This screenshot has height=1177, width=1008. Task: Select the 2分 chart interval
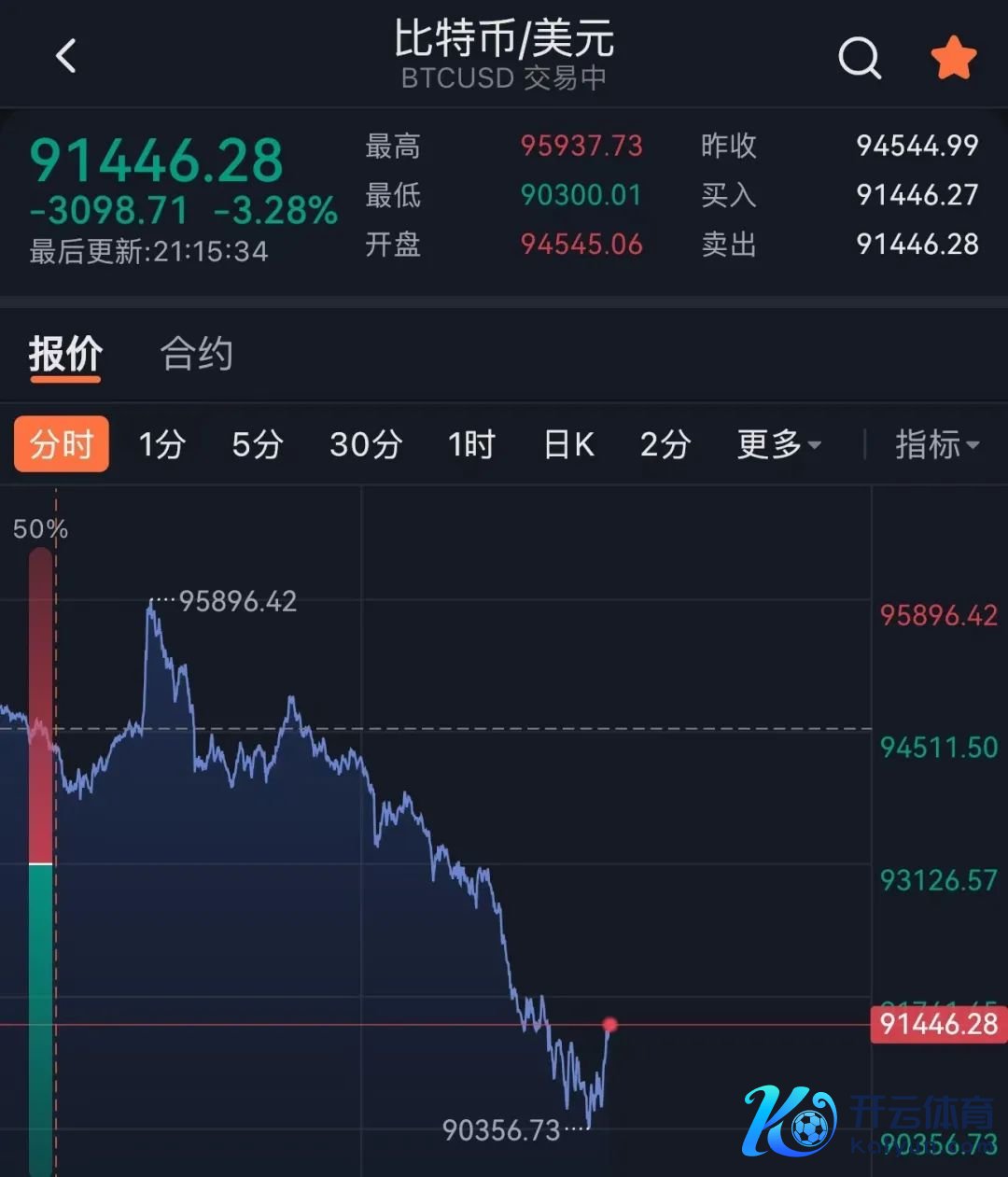tap(665, 444)
